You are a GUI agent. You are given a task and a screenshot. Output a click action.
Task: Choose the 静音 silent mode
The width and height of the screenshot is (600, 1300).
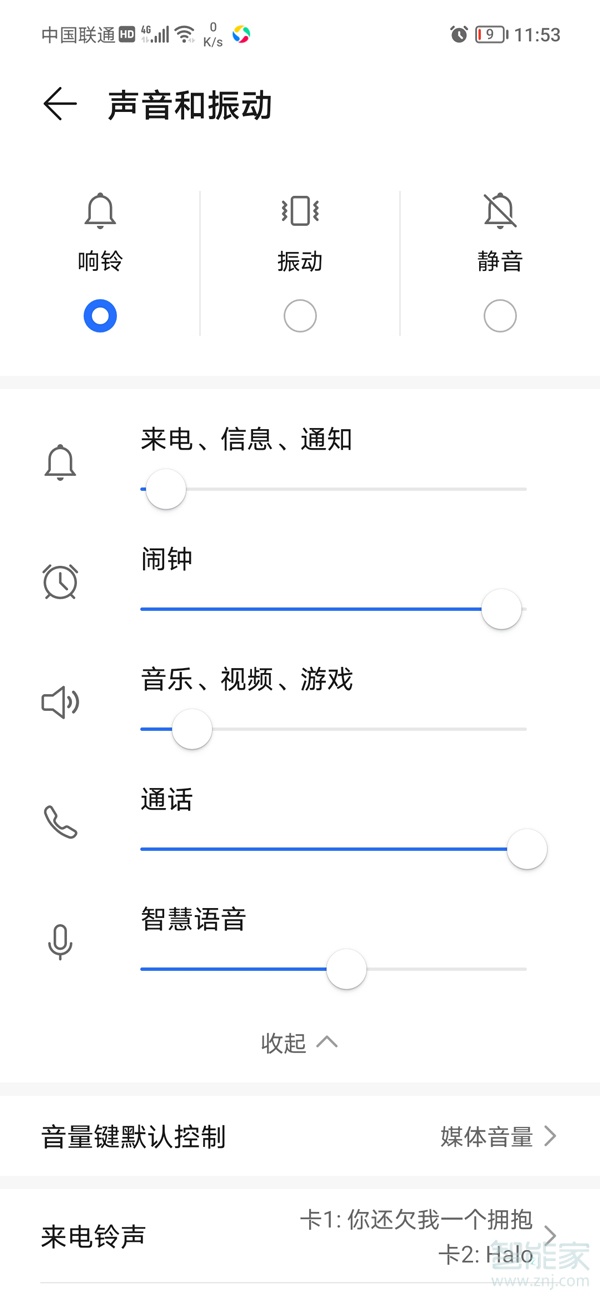(500, 316)
